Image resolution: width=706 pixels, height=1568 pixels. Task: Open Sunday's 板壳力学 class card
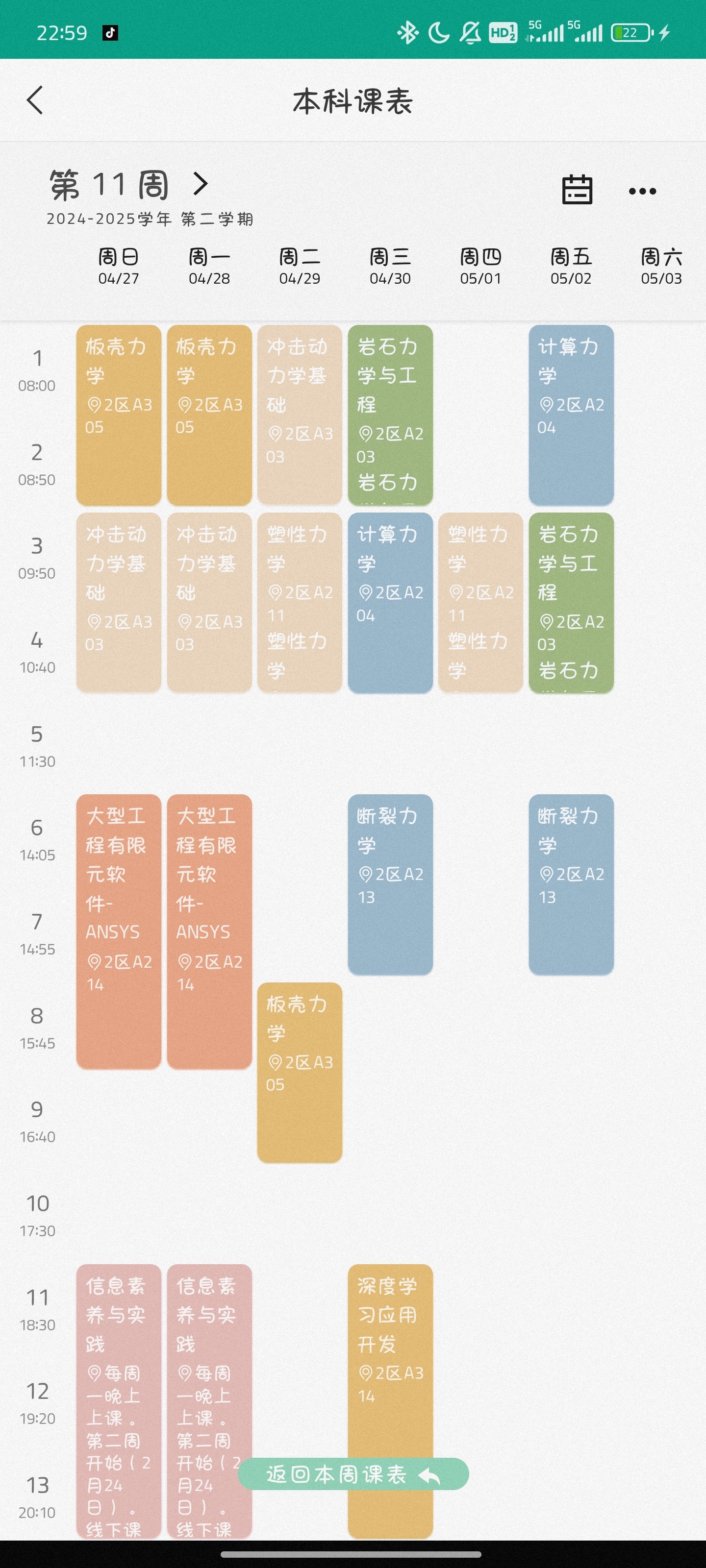pyautogui.click(x=119, y=415)
